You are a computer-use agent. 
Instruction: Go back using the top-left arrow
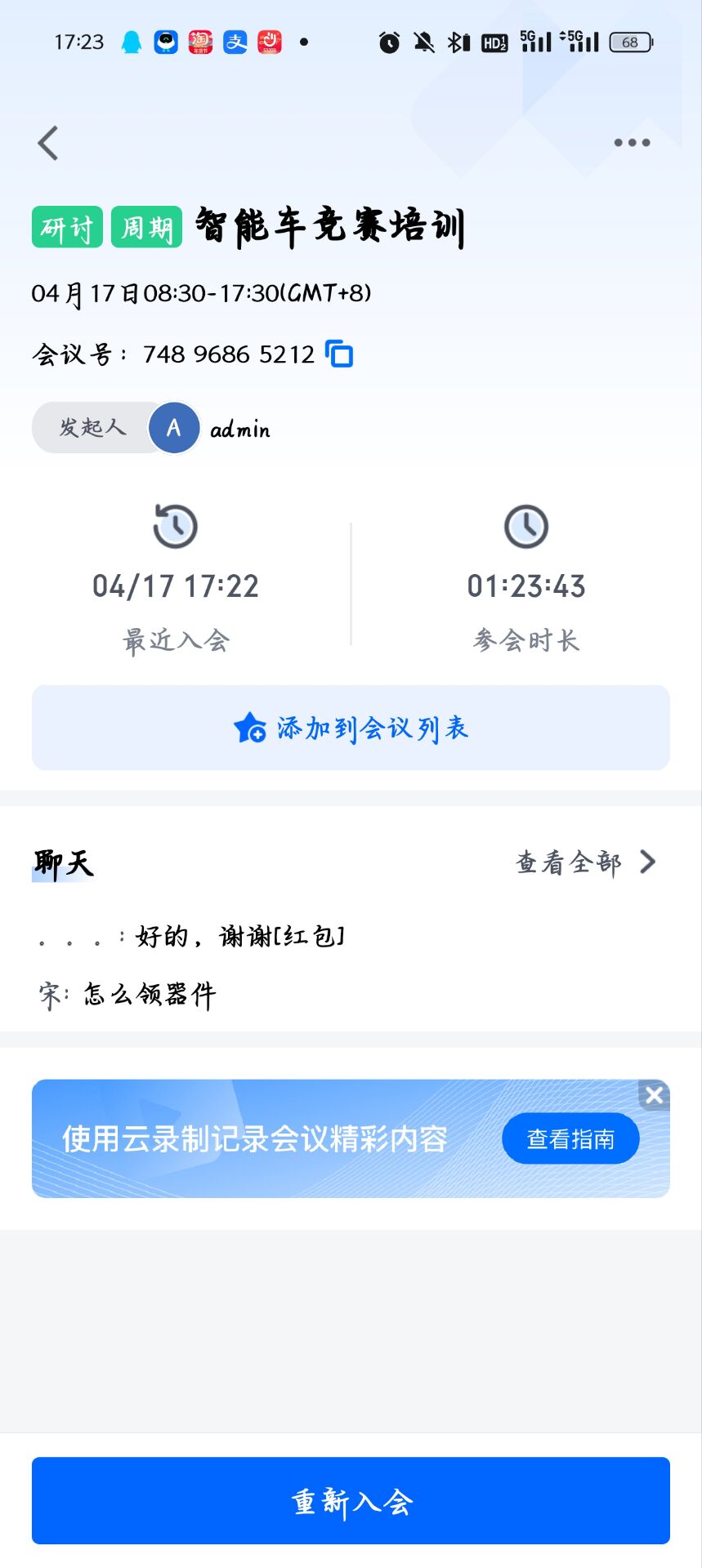49,144
